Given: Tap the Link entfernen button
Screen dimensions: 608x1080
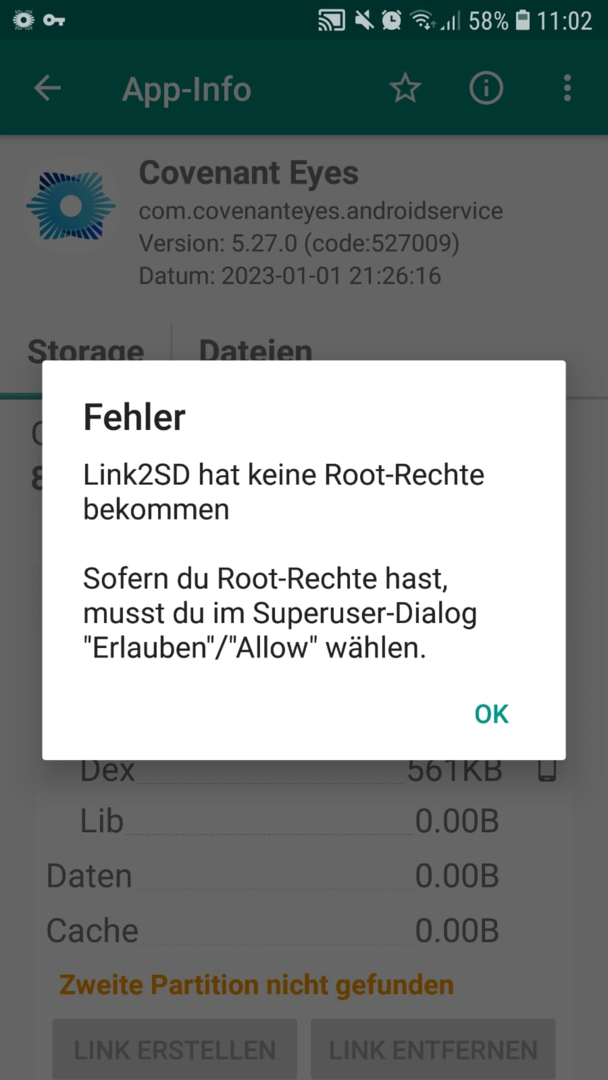Looking at the screenshot, I should (432, 1050).
